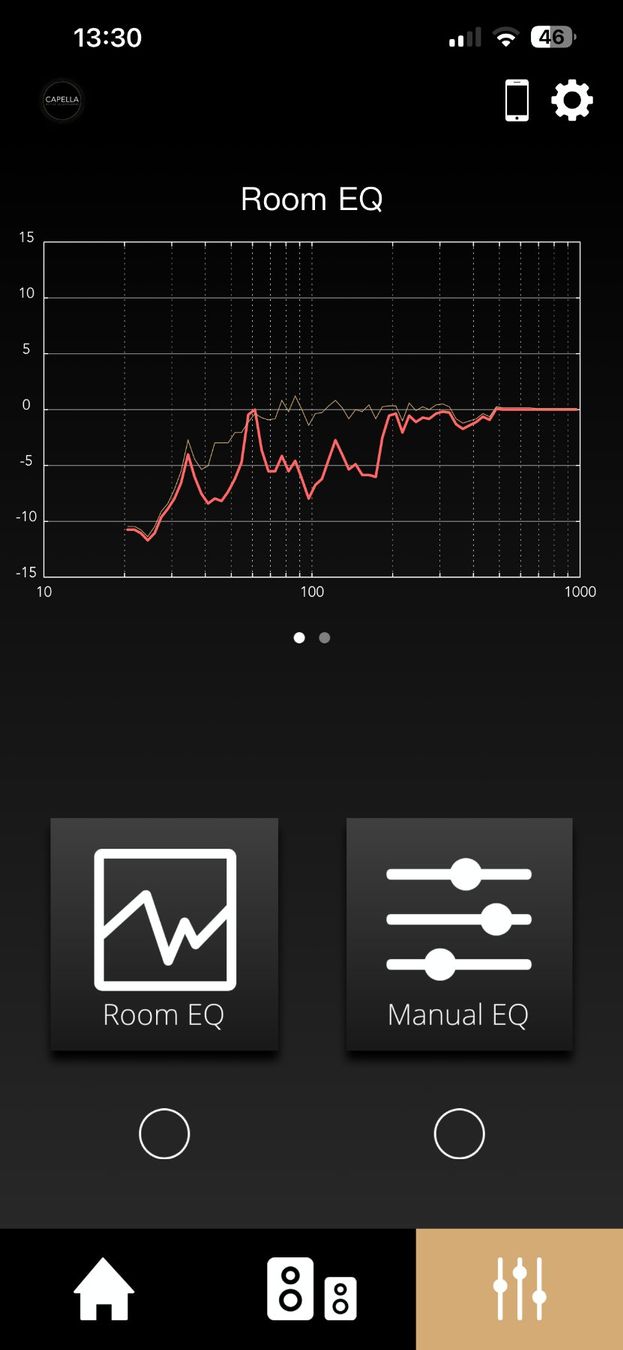Go to the Home tab
623x1350 pixels.
pos(104,1289)
